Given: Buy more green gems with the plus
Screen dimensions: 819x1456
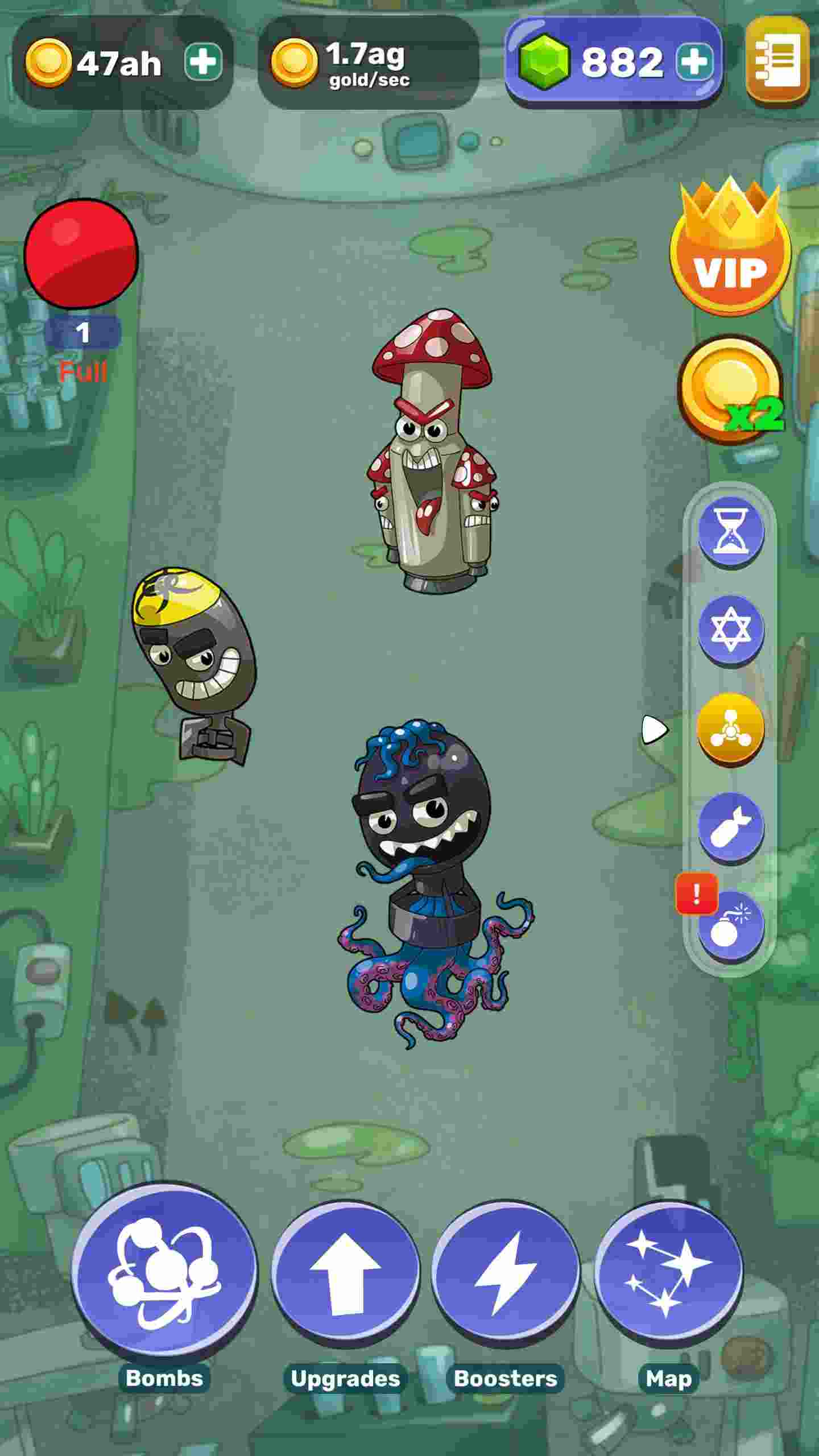Looking at the screenshot, I should (x=694, y=61).
